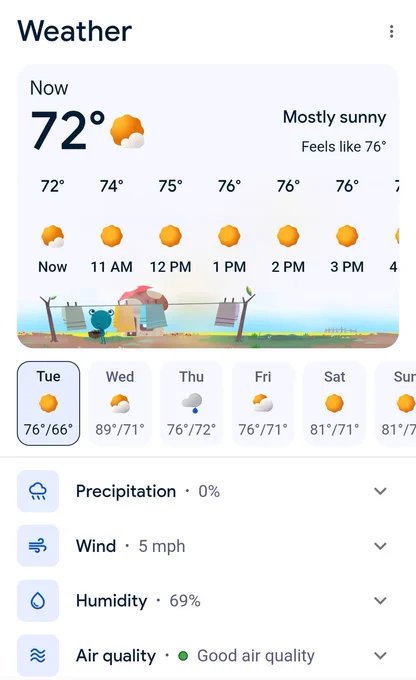Expand the Precipitation details
416x680 pixels.
(208, 491)
